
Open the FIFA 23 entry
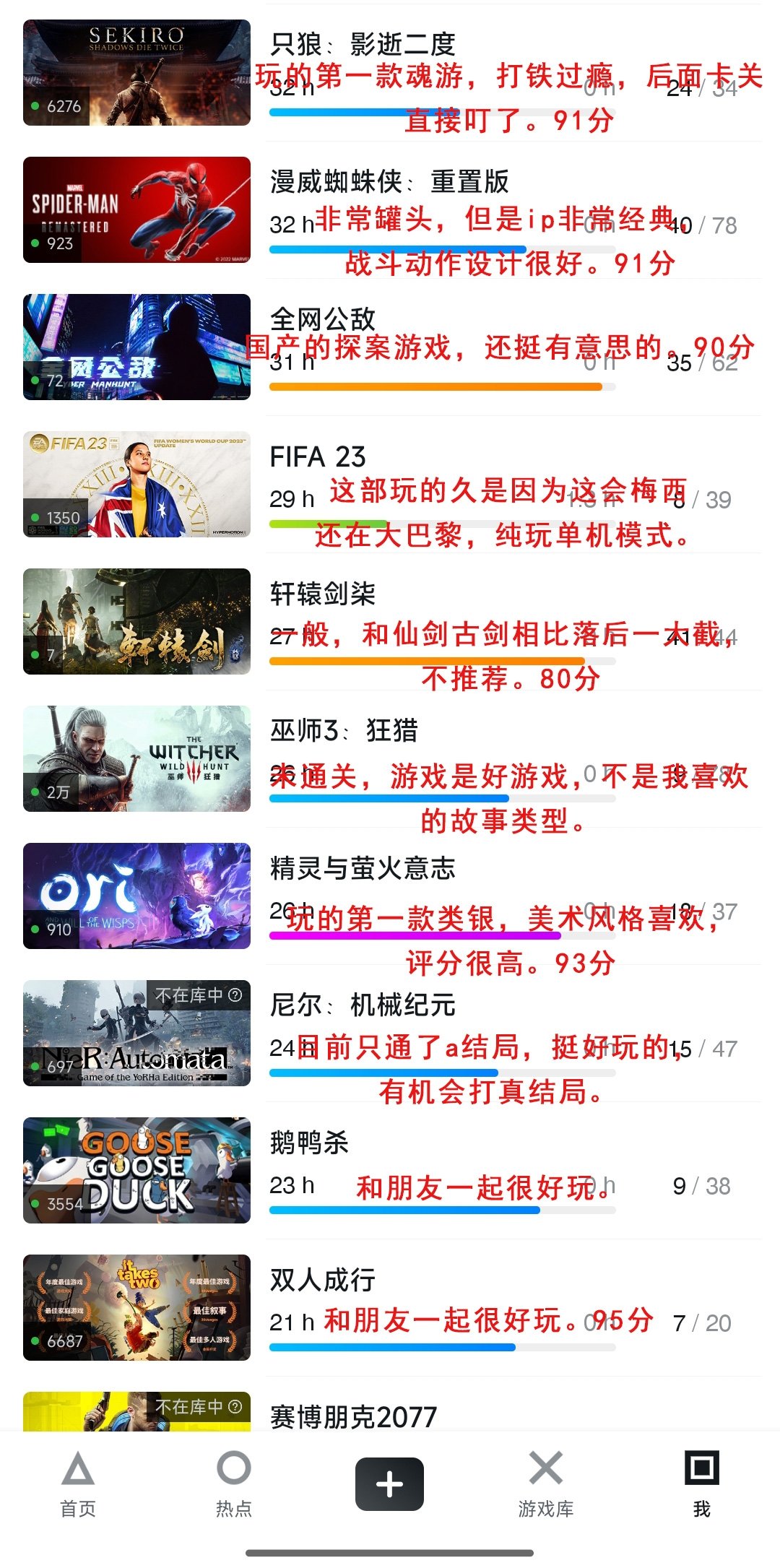[x=318, y=456]
